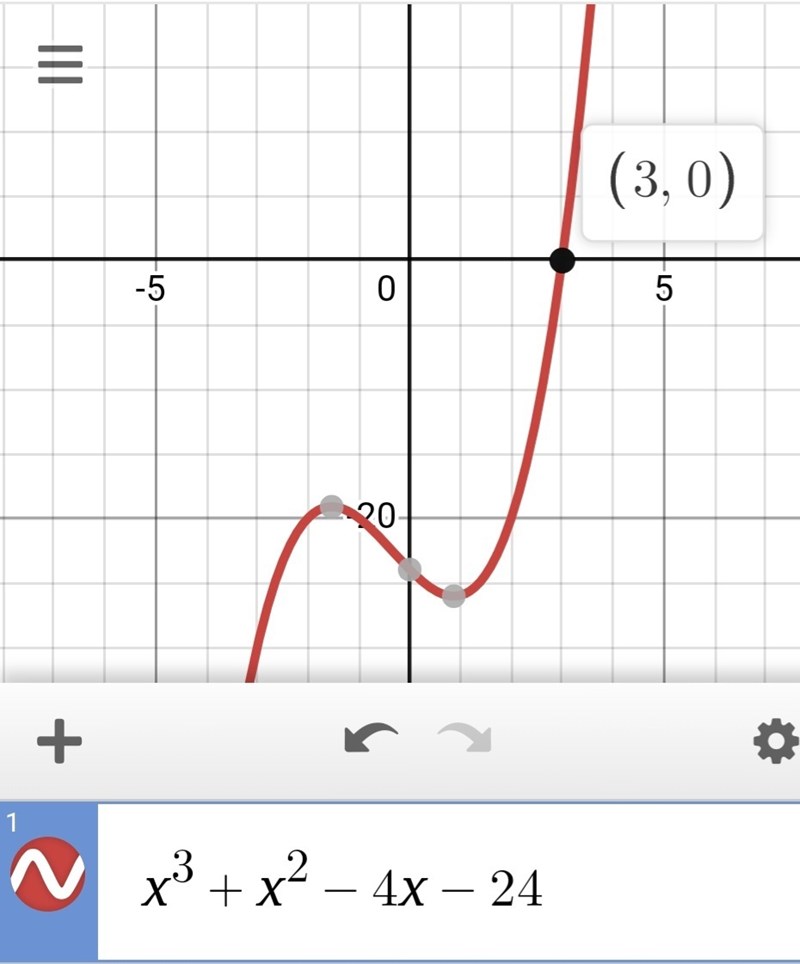Select the gray local maximum point

[x=332, y=506]
